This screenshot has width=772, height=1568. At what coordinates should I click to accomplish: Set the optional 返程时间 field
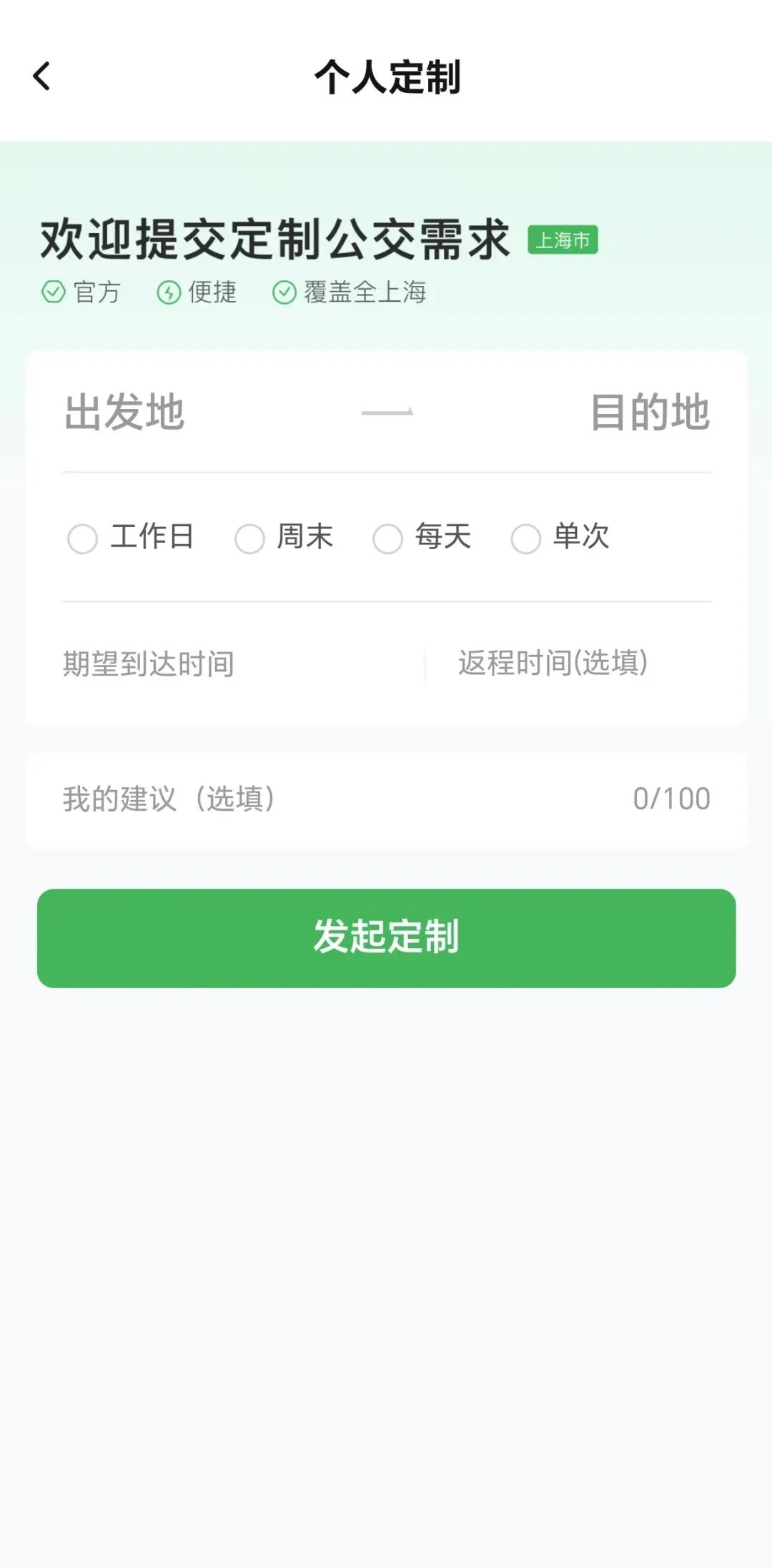pyautogui.click(x=553, y=664)
